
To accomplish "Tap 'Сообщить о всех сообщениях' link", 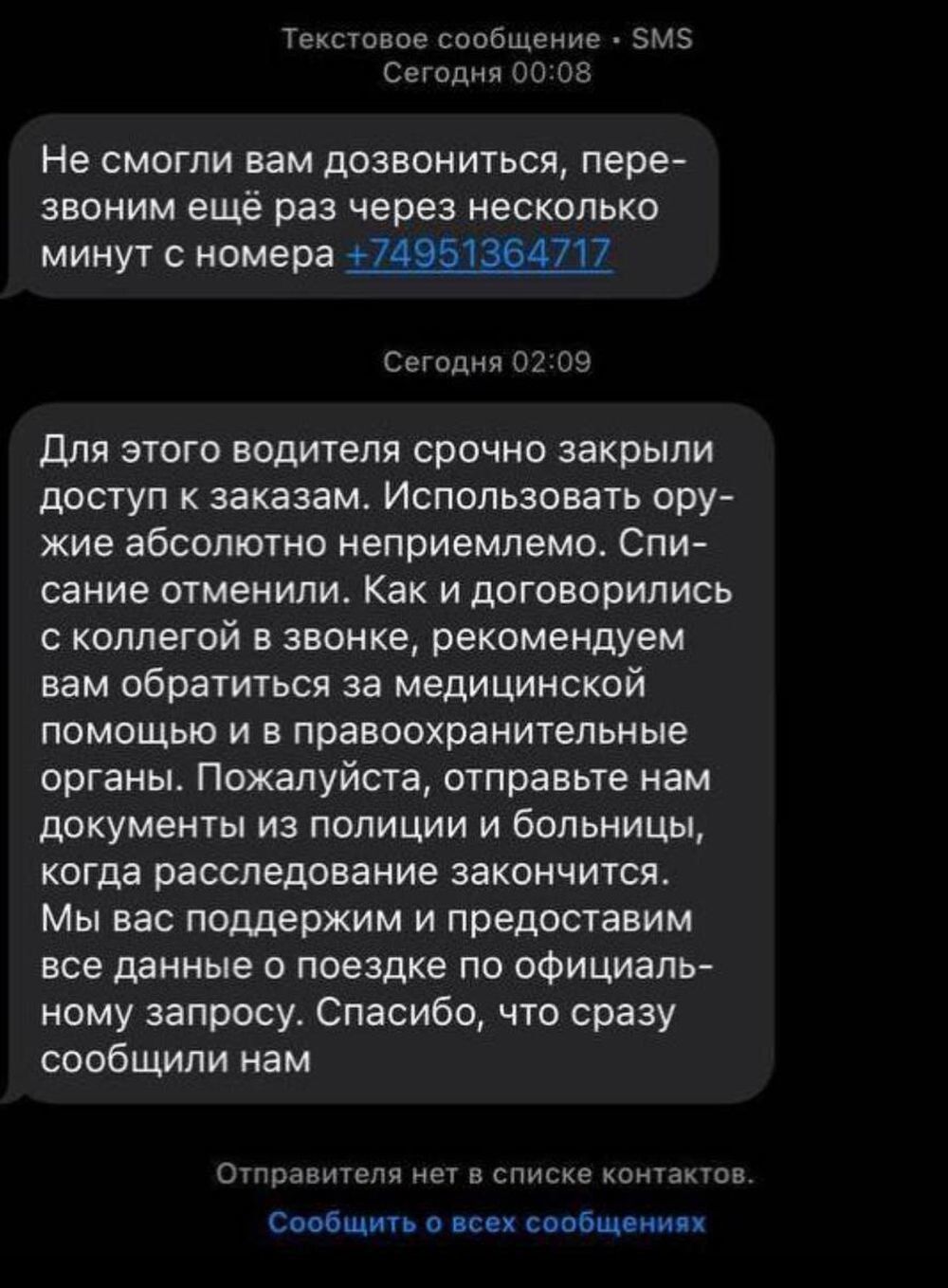I will pos(487,1222).
